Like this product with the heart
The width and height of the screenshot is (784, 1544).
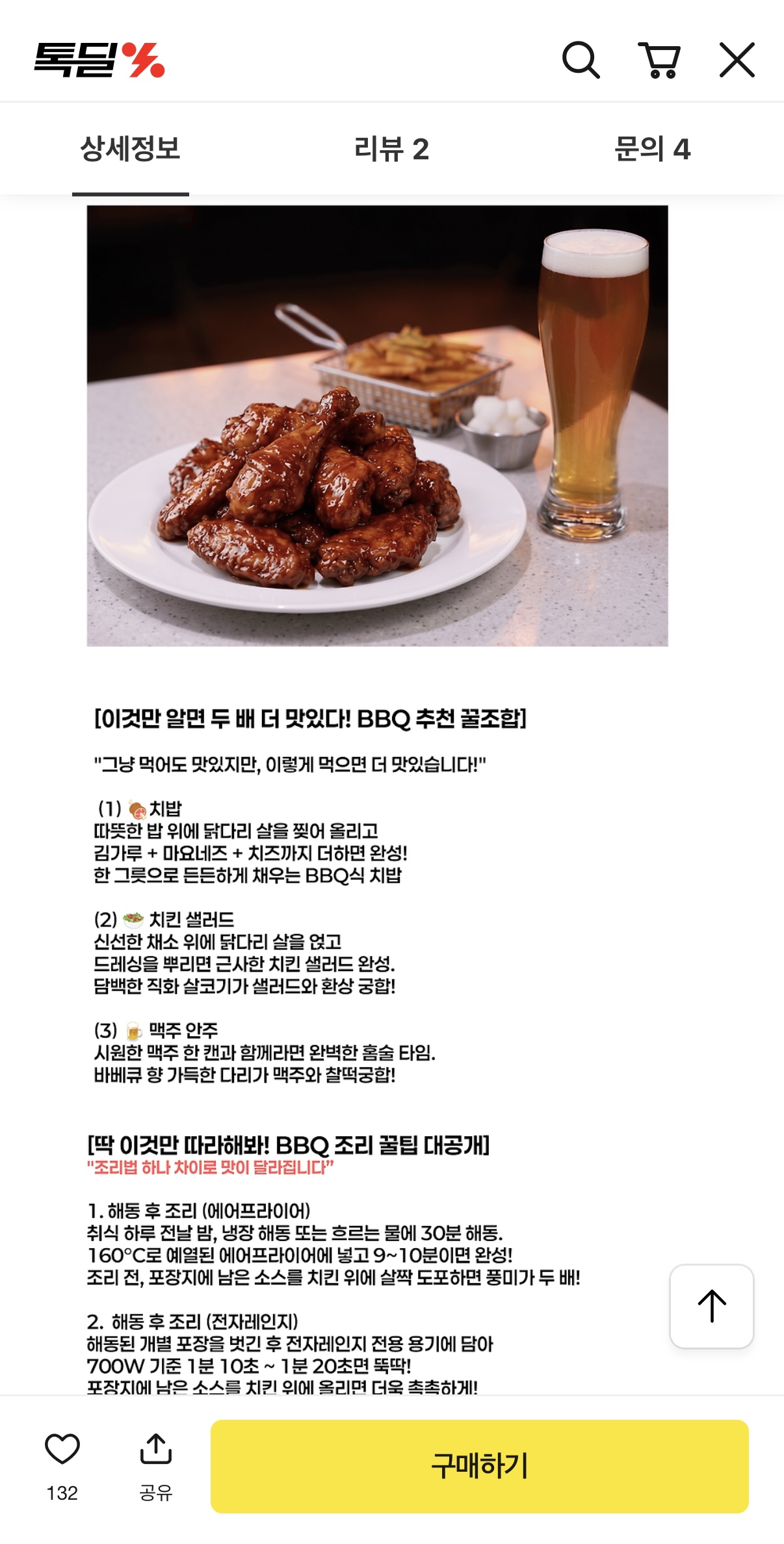62,1464
